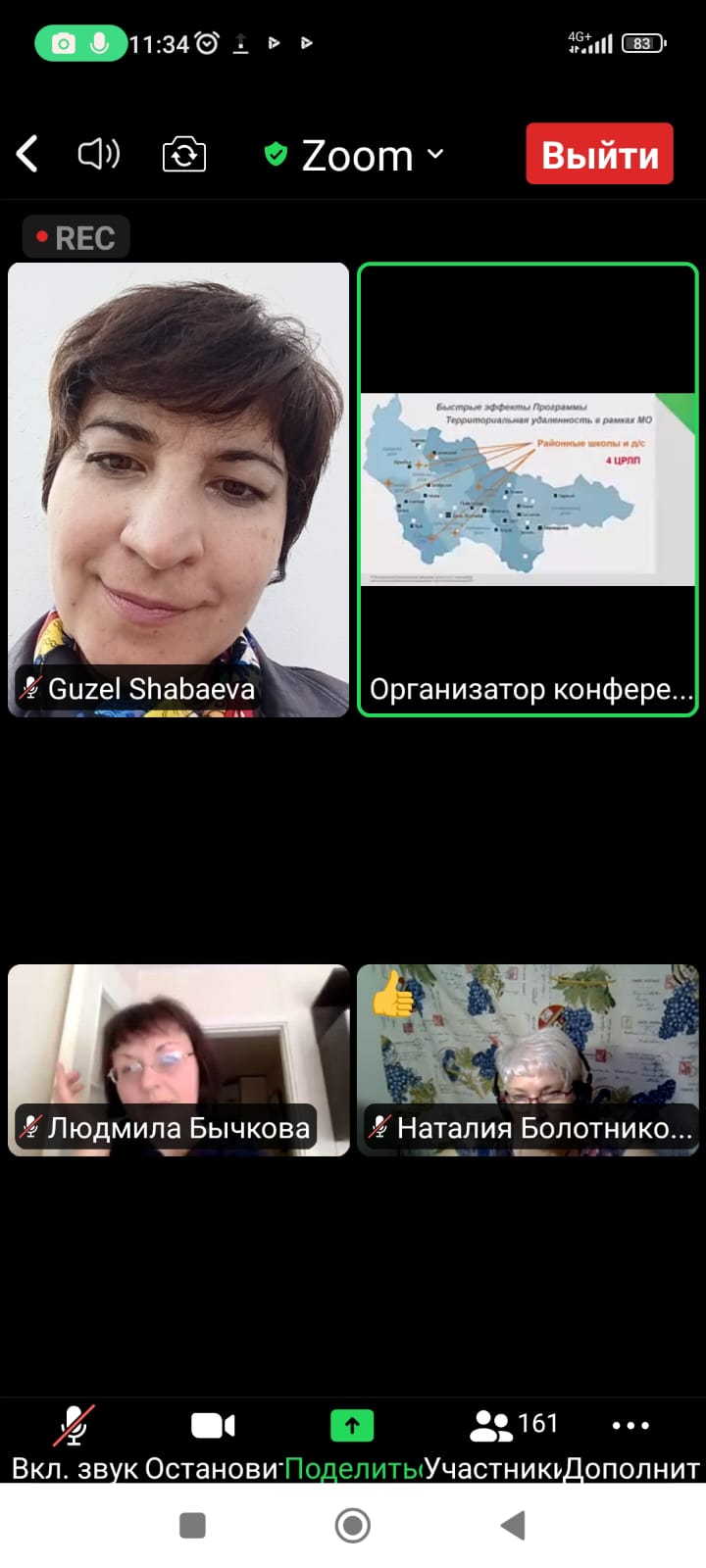Open Guzel Shabaeva's video tile
Image resolution: width=706 pixels, height=1568 pixels.
(x=178, y=489)
